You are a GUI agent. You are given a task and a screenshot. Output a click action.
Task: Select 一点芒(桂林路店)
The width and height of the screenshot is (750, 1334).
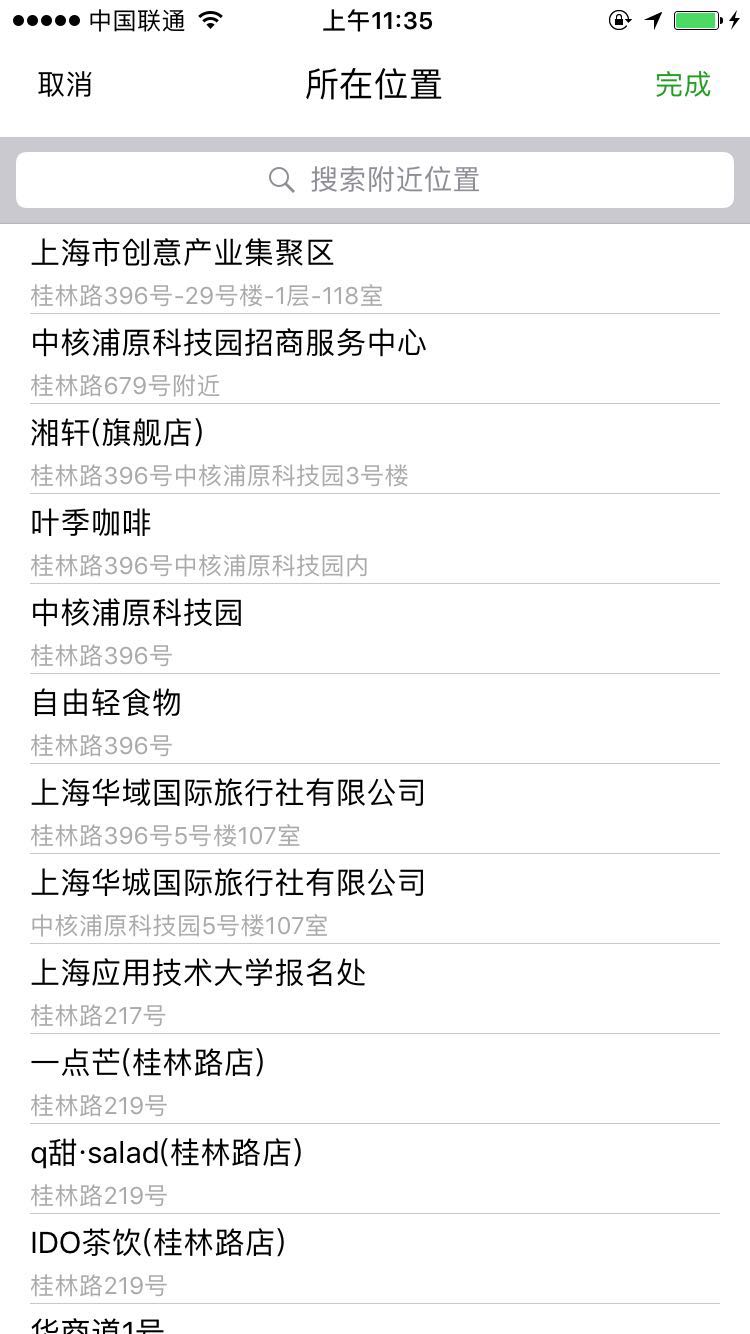pyautogui.click(x=375, y=1079)
